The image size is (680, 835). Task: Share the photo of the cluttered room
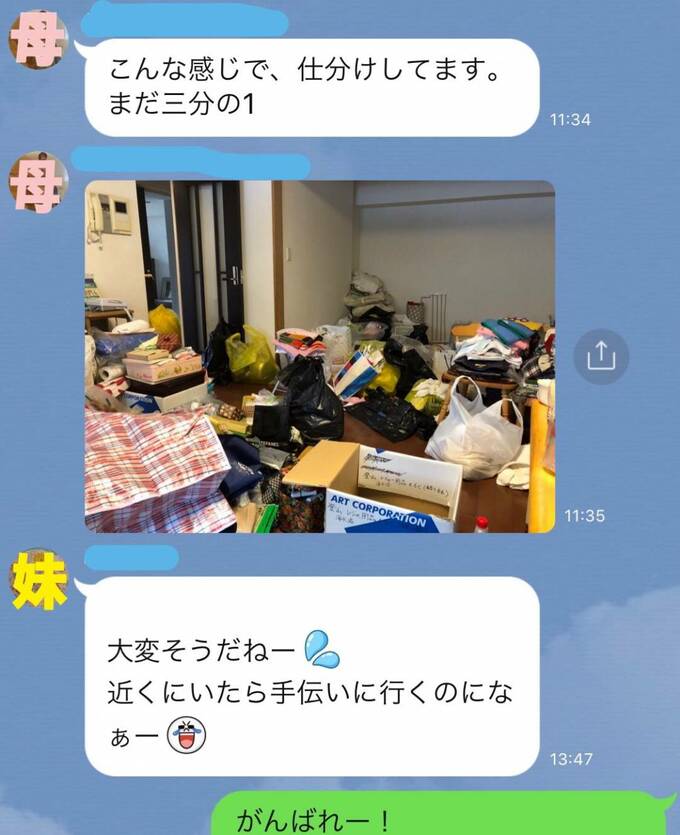tap(601, 356)
